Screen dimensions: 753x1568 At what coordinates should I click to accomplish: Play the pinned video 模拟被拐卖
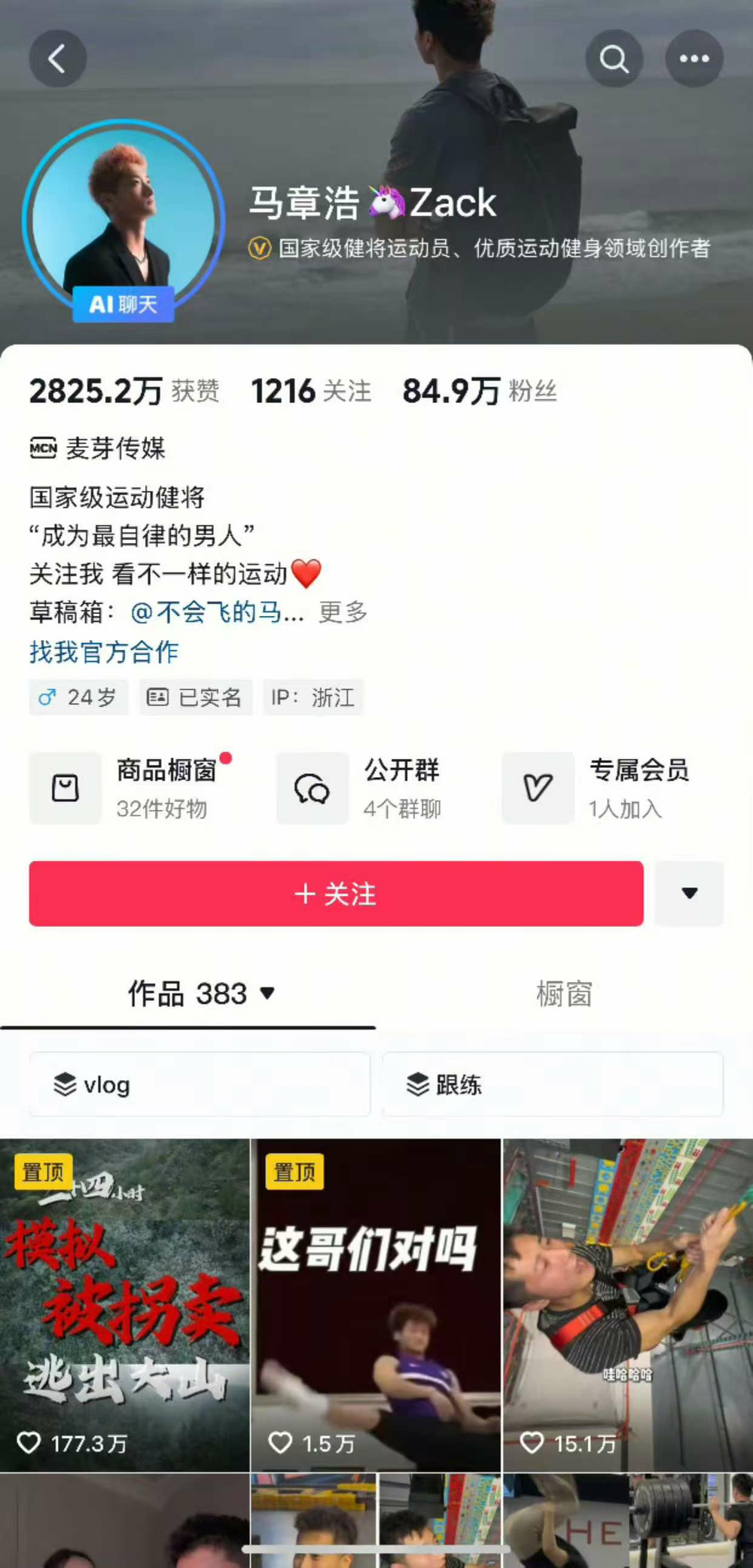(124, 1304)
